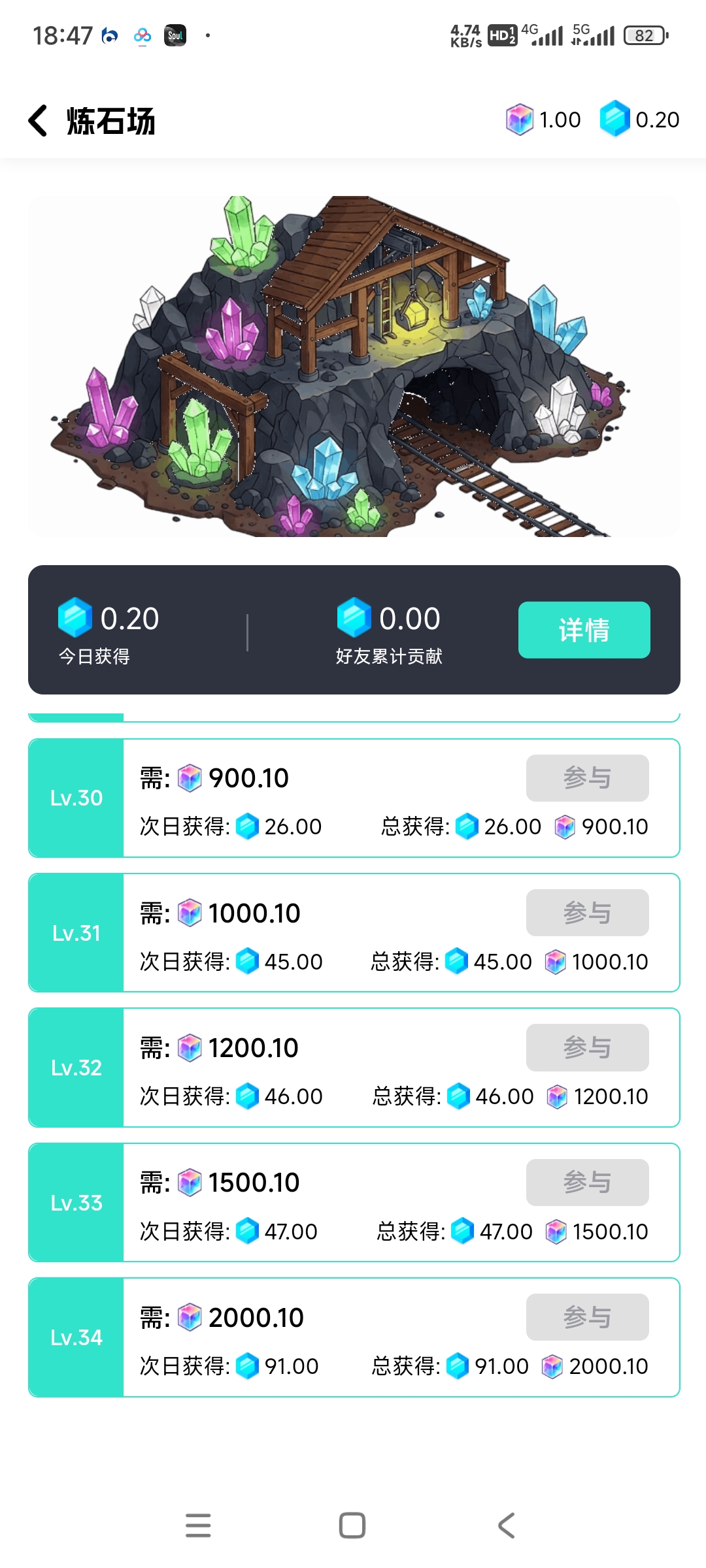Click the Soul app icon in status bar

176,36
